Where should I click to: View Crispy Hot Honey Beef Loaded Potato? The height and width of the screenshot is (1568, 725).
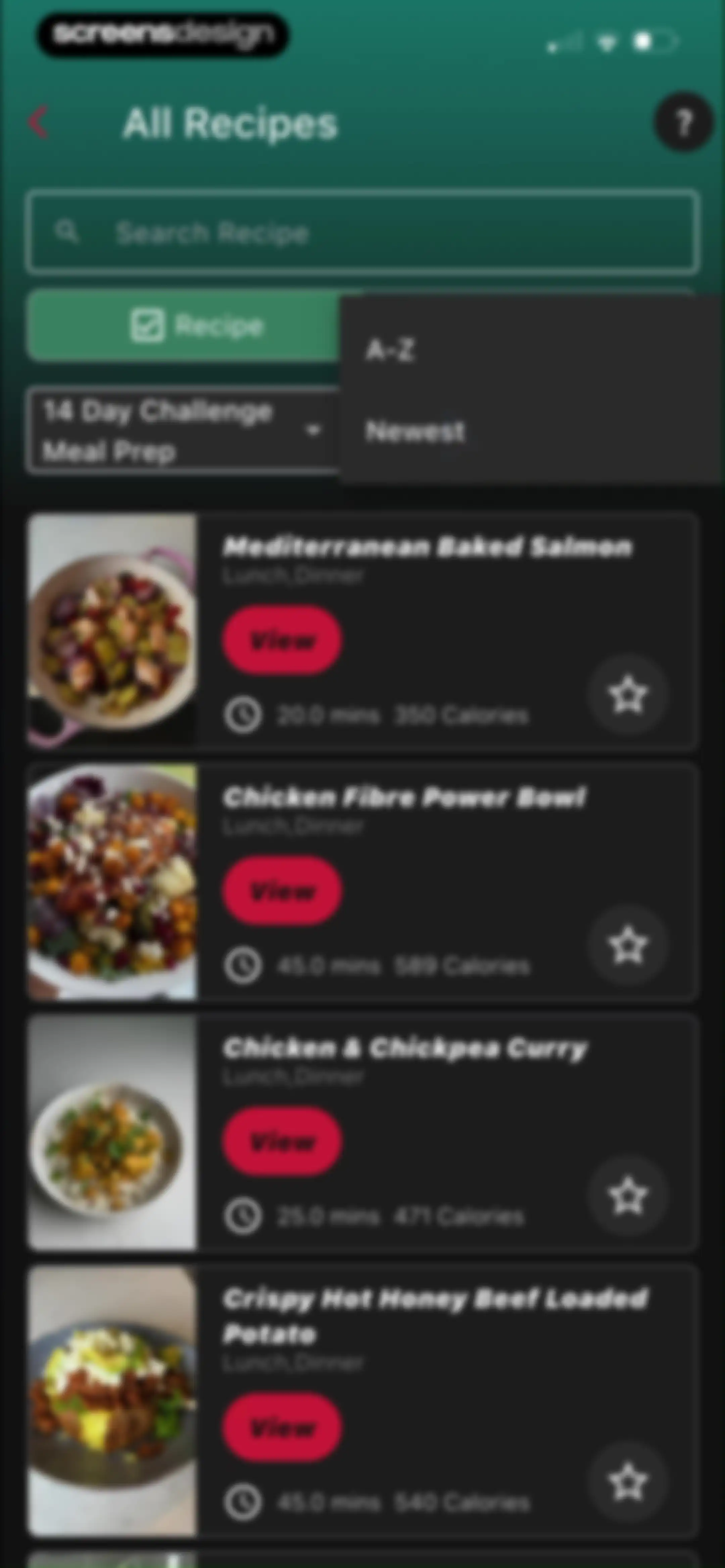pos(282,1428)
